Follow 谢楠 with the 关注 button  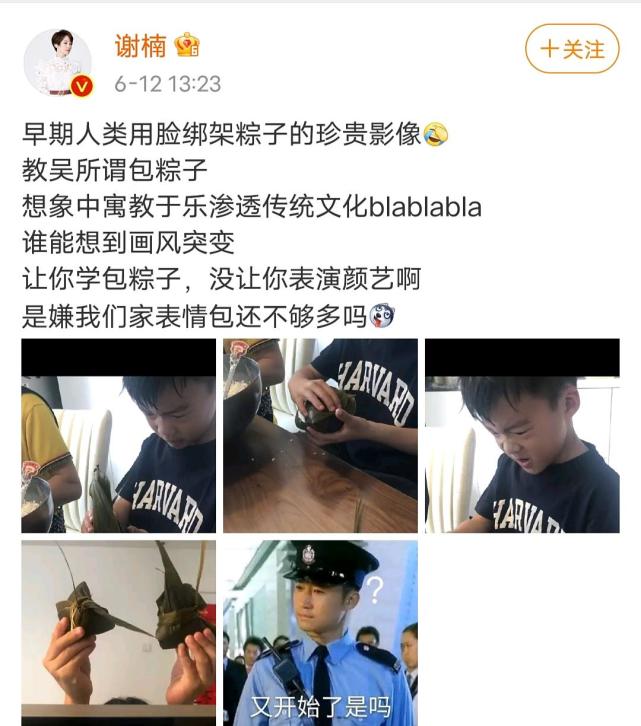coord(572,49)
